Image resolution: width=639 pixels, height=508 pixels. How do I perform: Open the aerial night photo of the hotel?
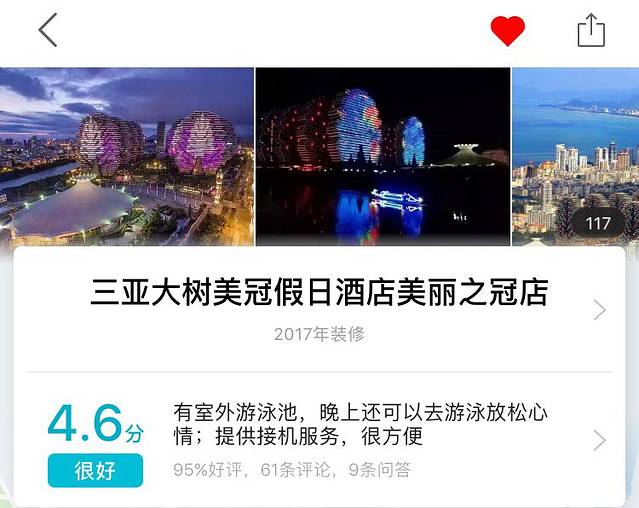pos(126,156)
